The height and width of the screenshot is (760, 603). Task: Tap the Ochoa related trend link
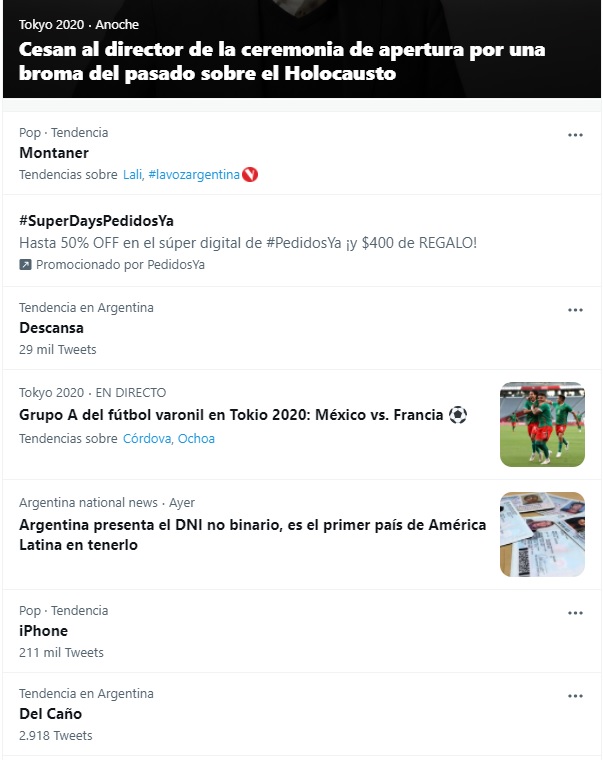[x=197, y=438]
